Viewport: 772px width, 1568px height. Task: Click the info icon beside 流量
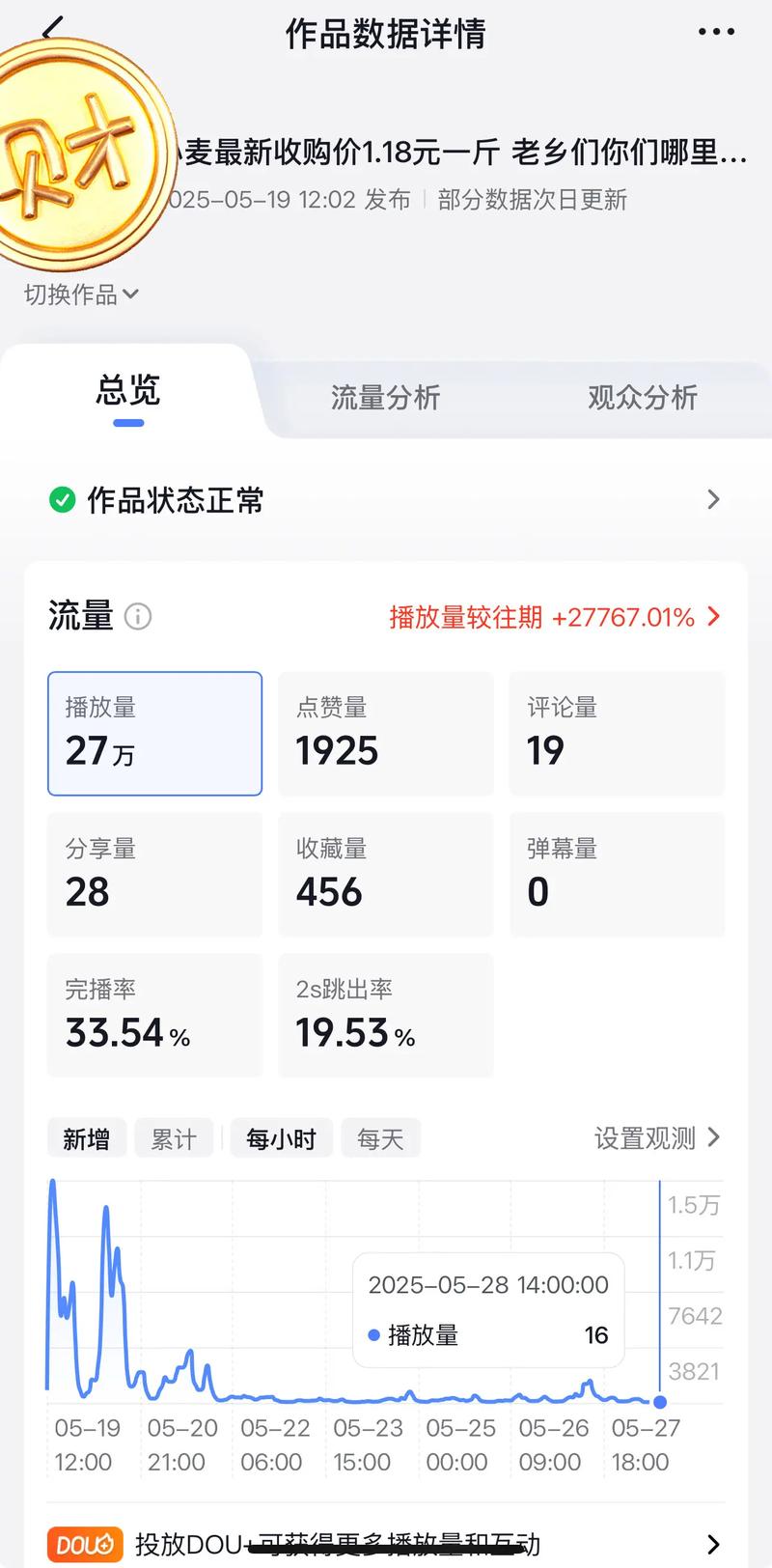[x=138, y=617]
